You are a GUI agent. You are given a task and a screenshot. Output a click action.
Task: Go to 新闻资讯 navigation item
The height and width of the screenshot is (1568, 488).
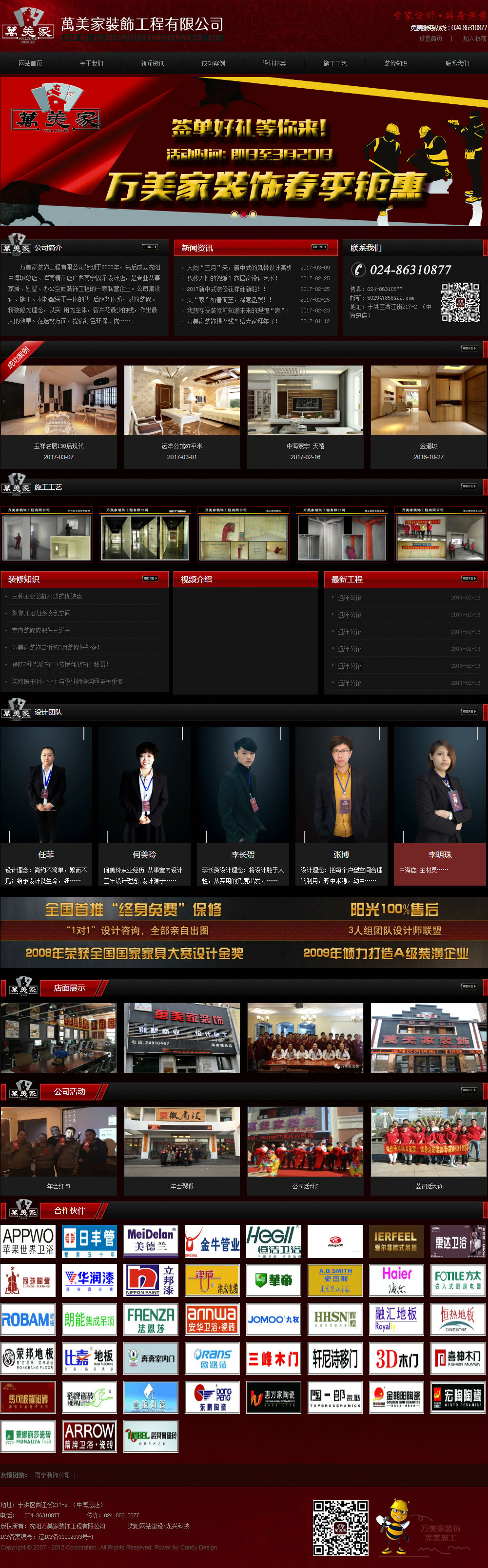(152, 63)
